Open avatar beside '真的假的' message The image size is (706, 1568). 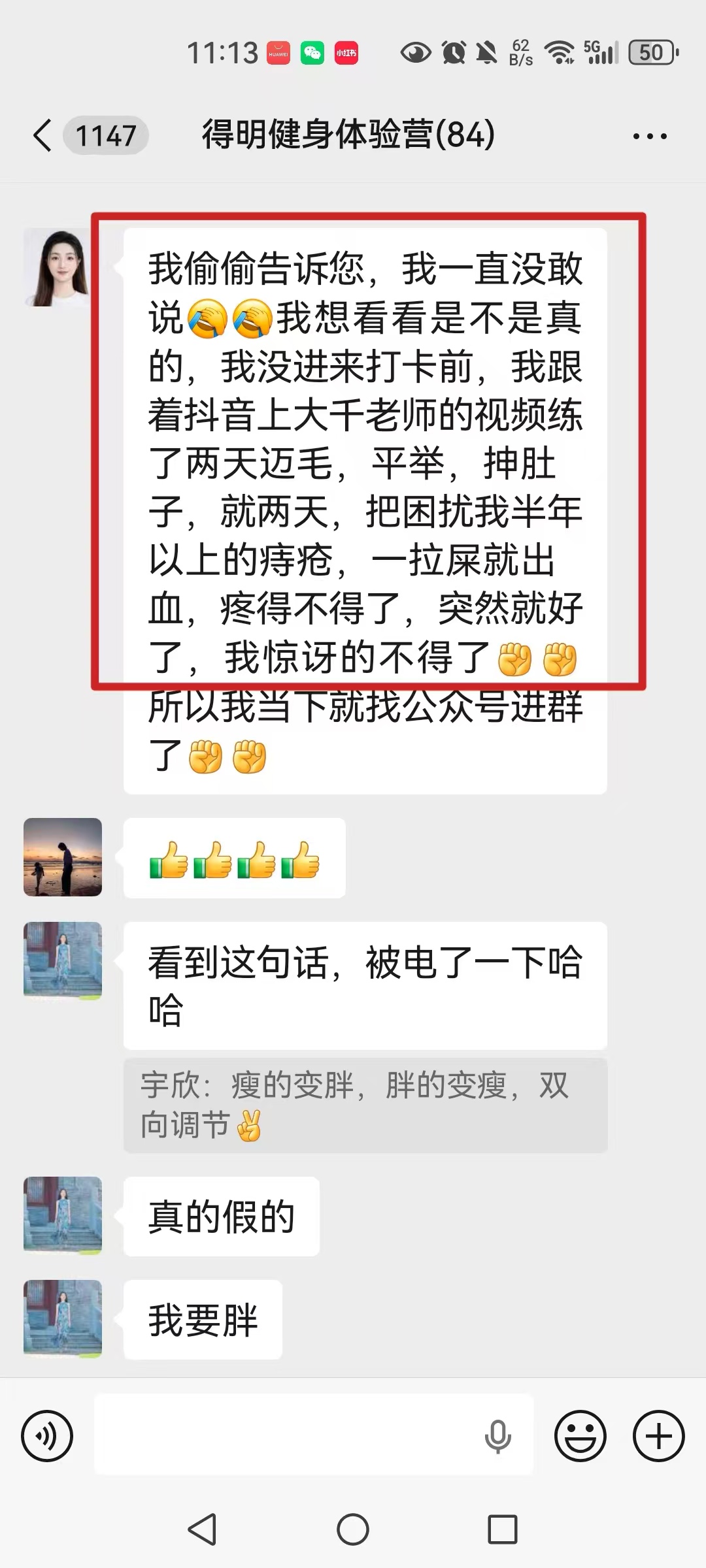pos(63,1215)
